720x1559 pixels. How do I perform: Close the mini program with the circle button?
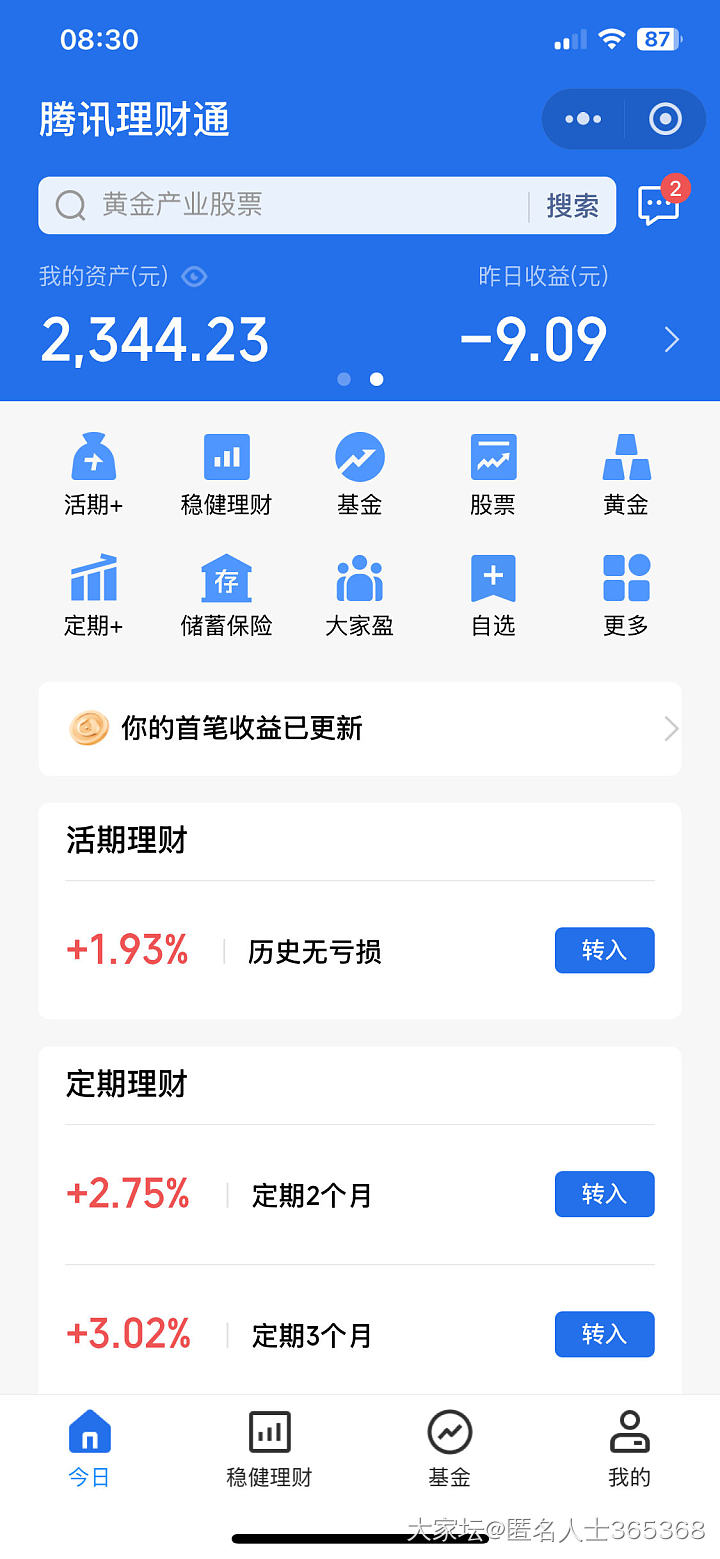(665, 120)
